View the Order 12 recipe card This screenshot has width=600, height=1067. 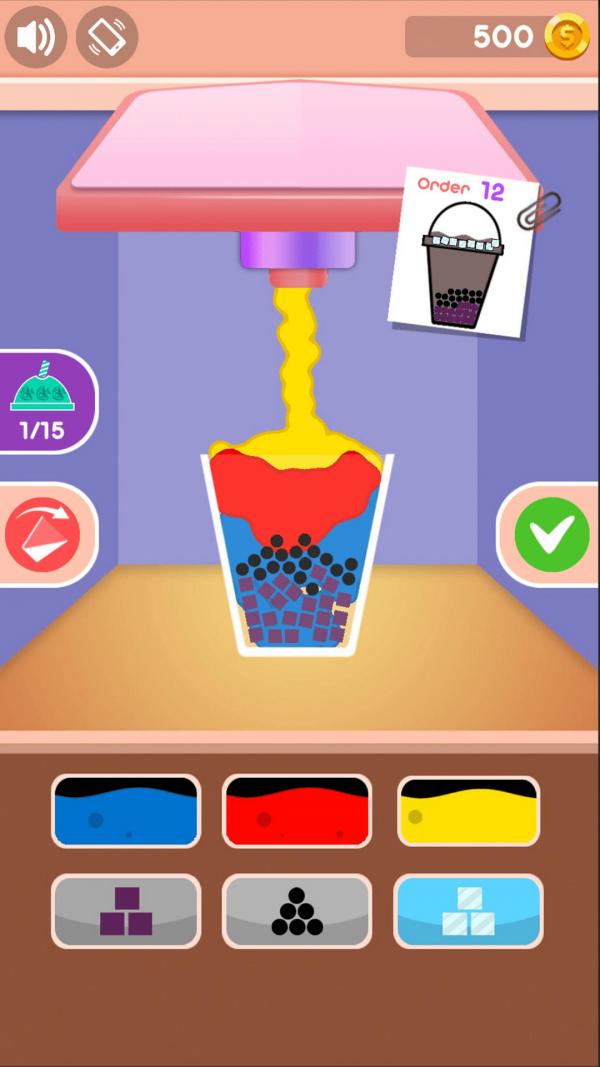click(463, 253)
